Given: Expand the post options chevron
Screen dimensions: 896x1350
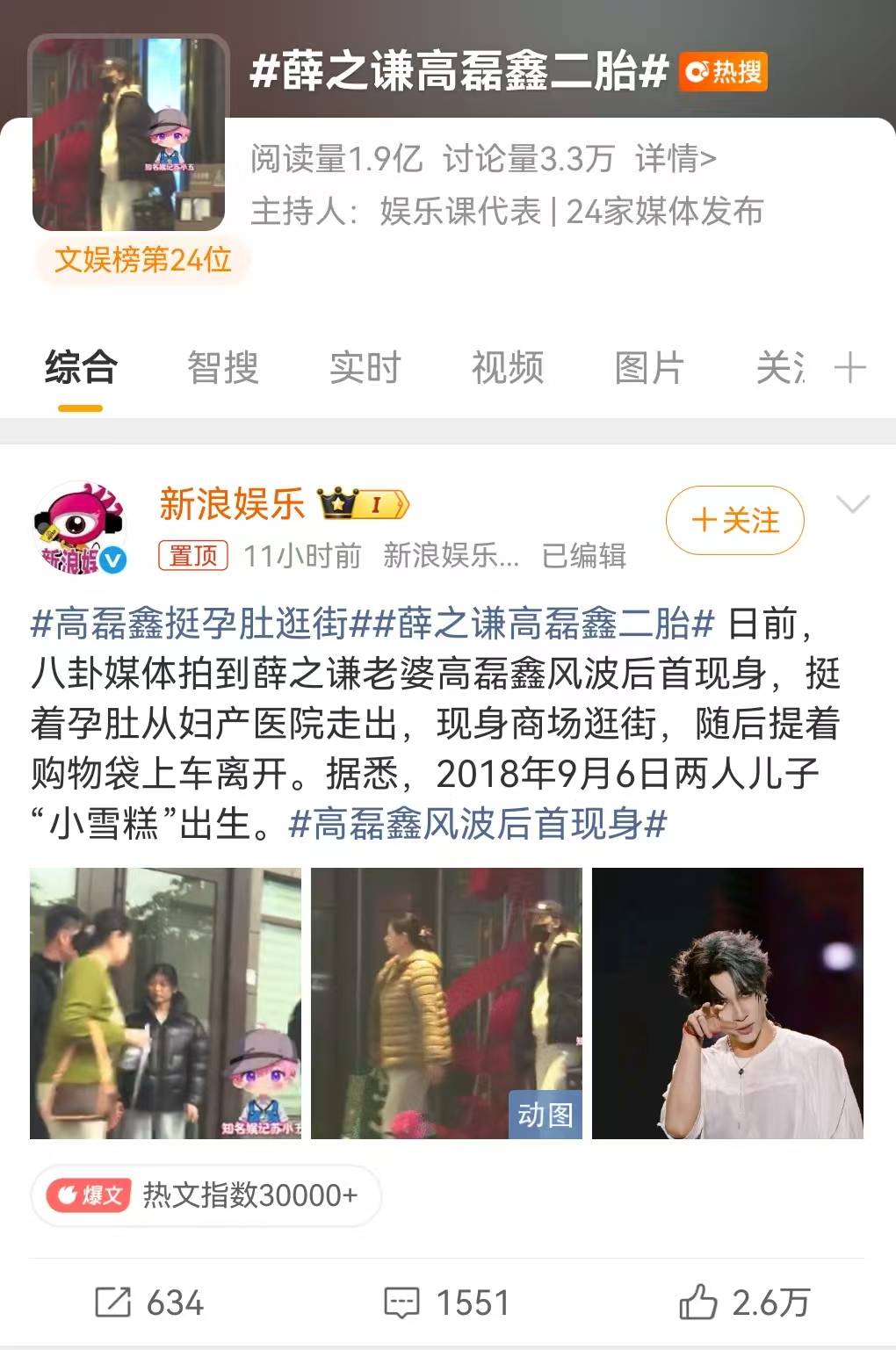Looking at the screenshot, I should pyautogui.click(x=852, y=504).
